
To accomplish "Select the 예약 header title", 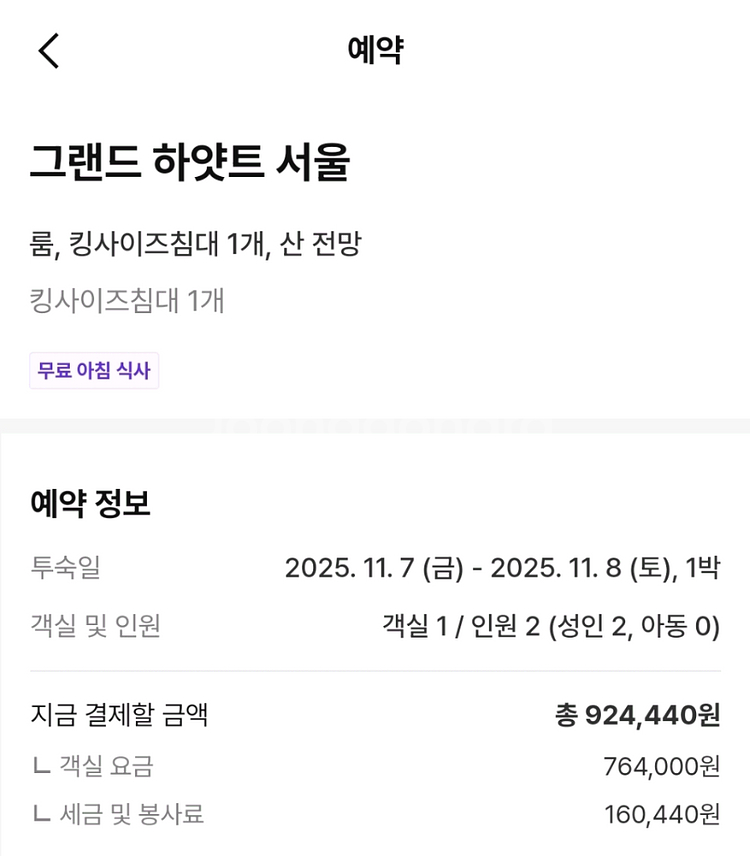I will coord(375,47).
